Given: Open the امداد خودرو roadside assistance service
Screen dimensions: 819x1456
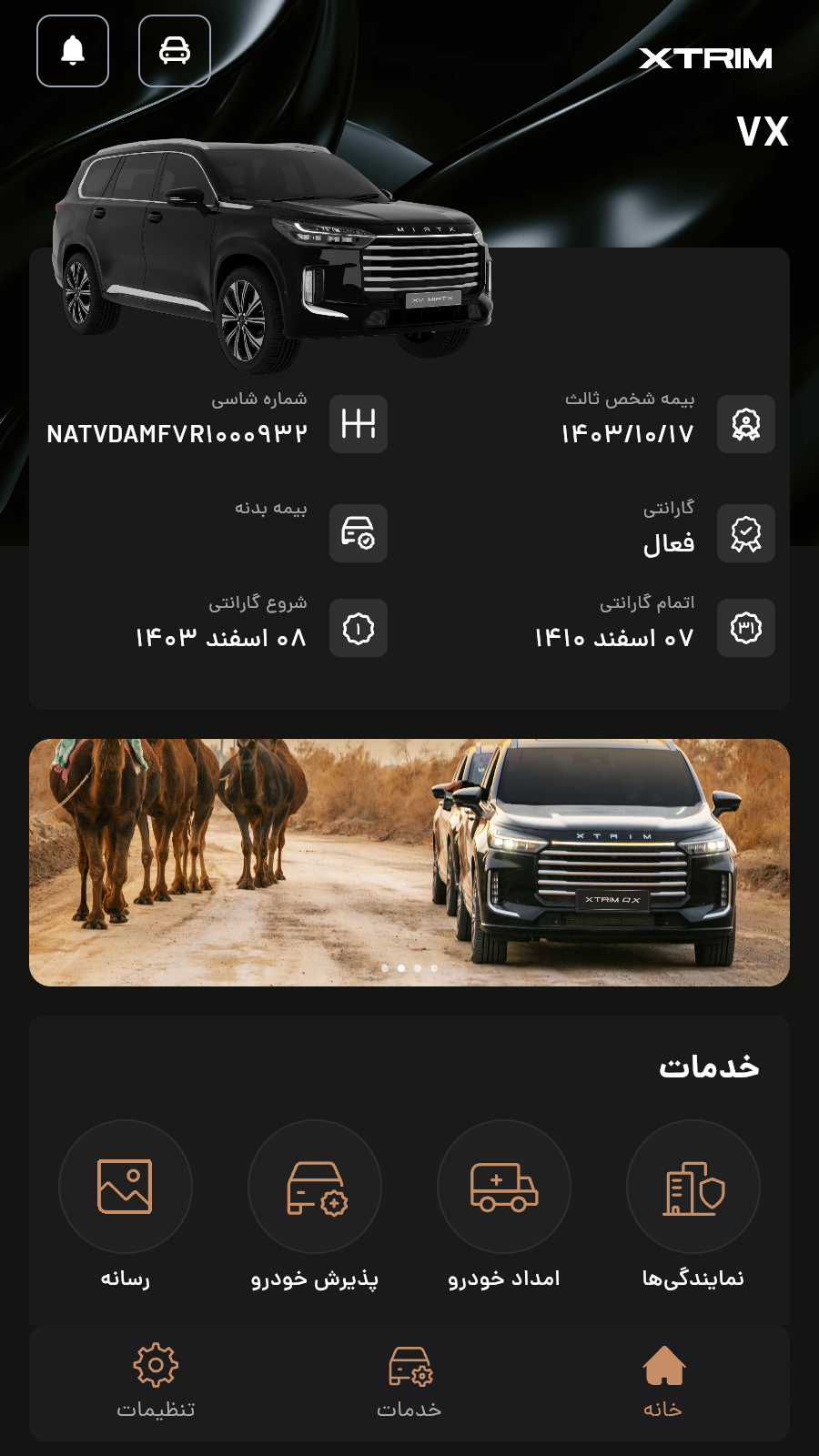Looking at the screenshot, I should (504, 1187).
